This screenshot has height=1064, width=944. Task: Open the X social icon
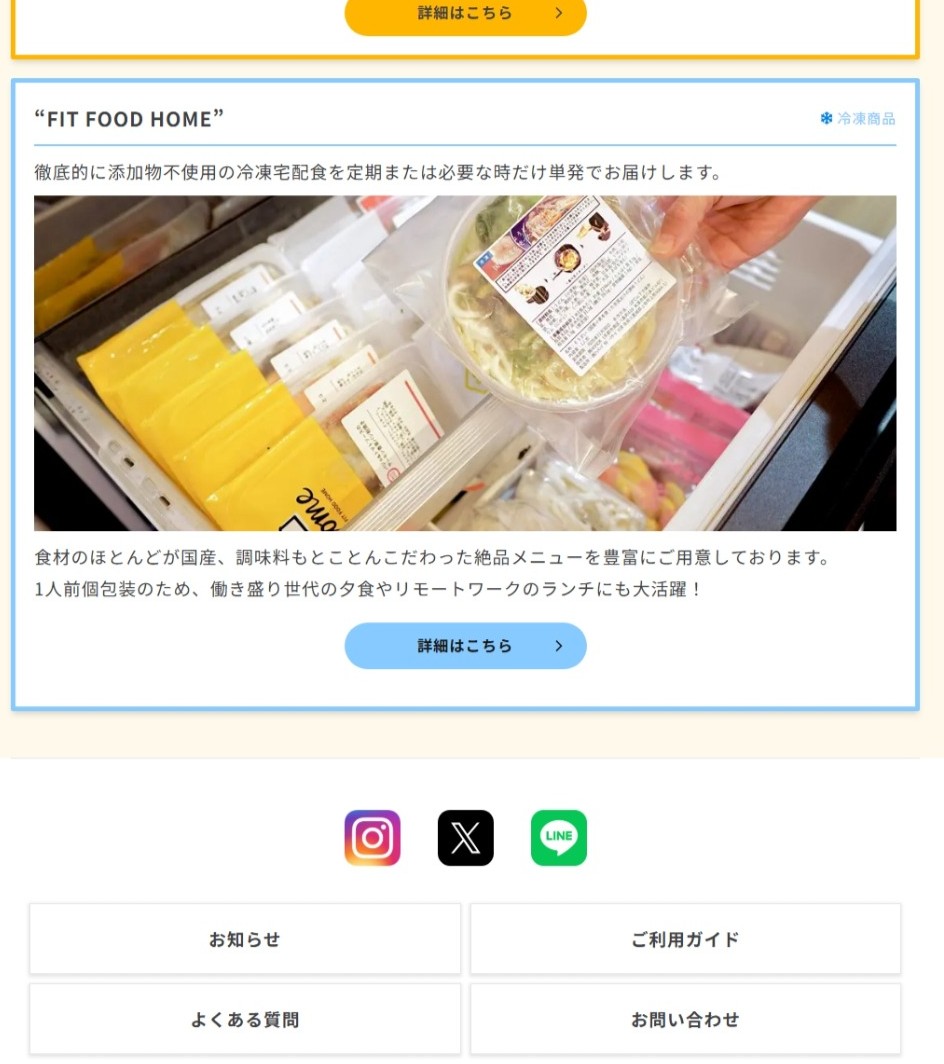point(465,838)
